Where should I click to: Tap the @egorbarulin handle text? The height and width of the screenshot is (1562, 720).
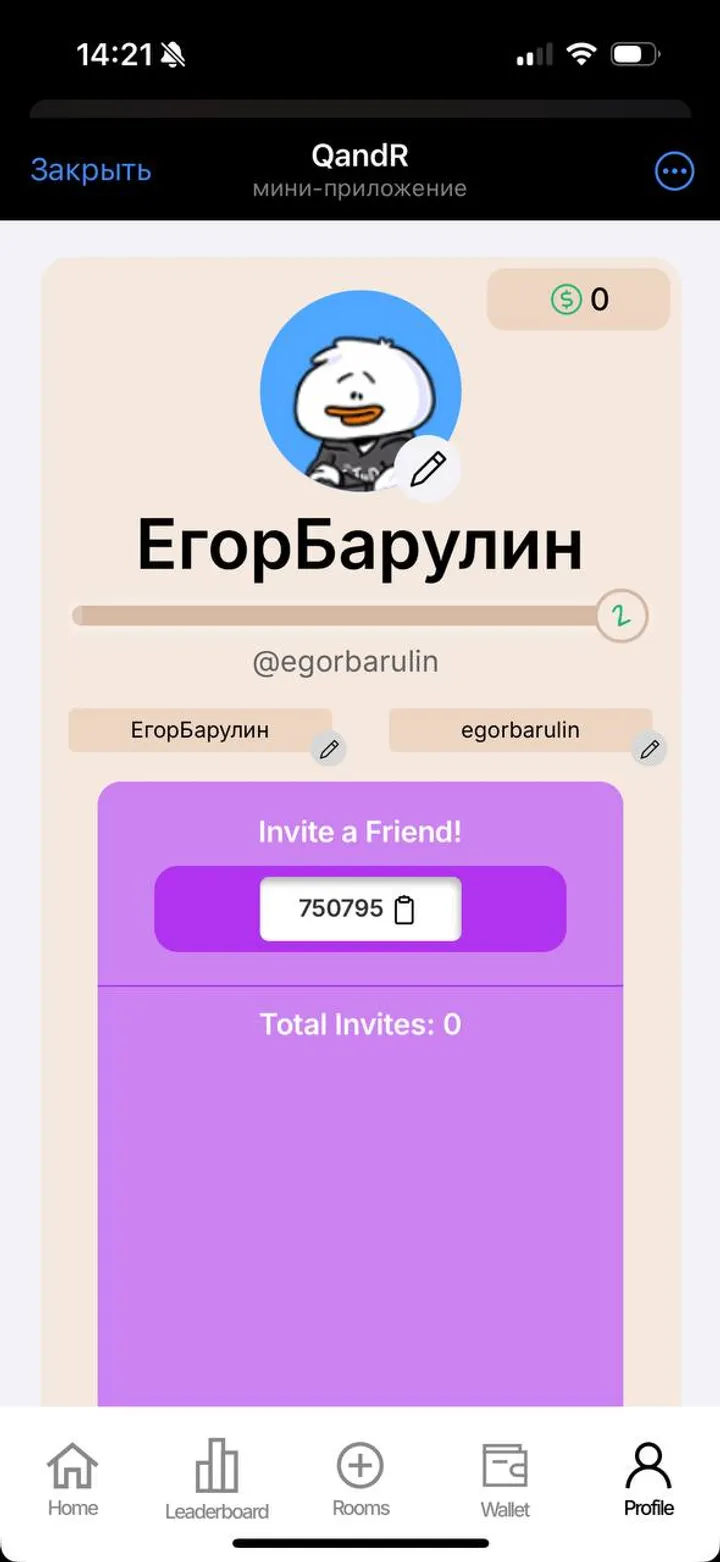click(x=346, y=661)
